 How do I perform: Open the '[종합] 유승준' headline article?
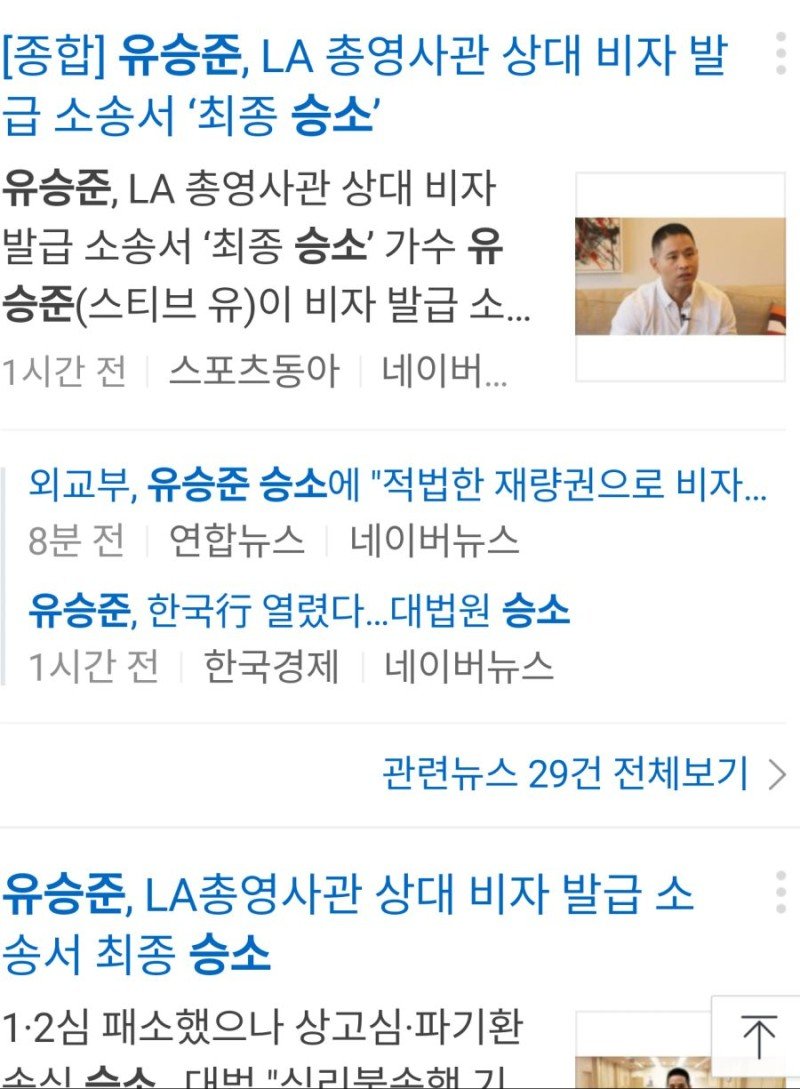coord(365,88)
